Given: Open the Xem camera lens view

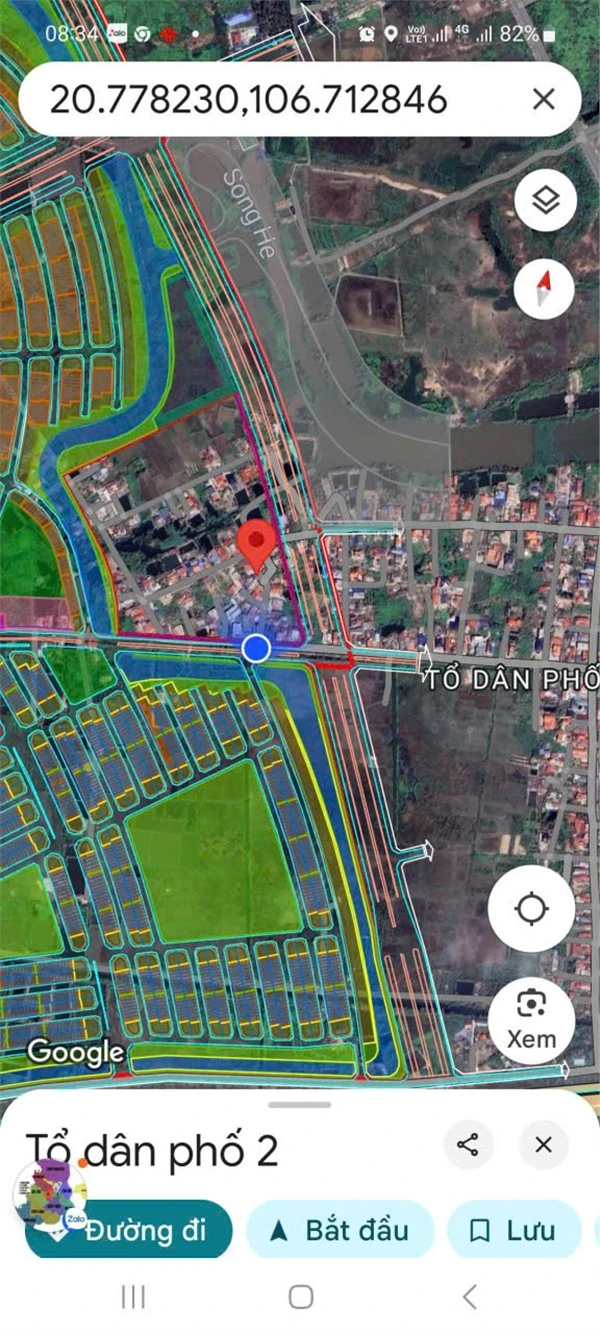Looking at the screenshot, I should (x=531, y=1019).
